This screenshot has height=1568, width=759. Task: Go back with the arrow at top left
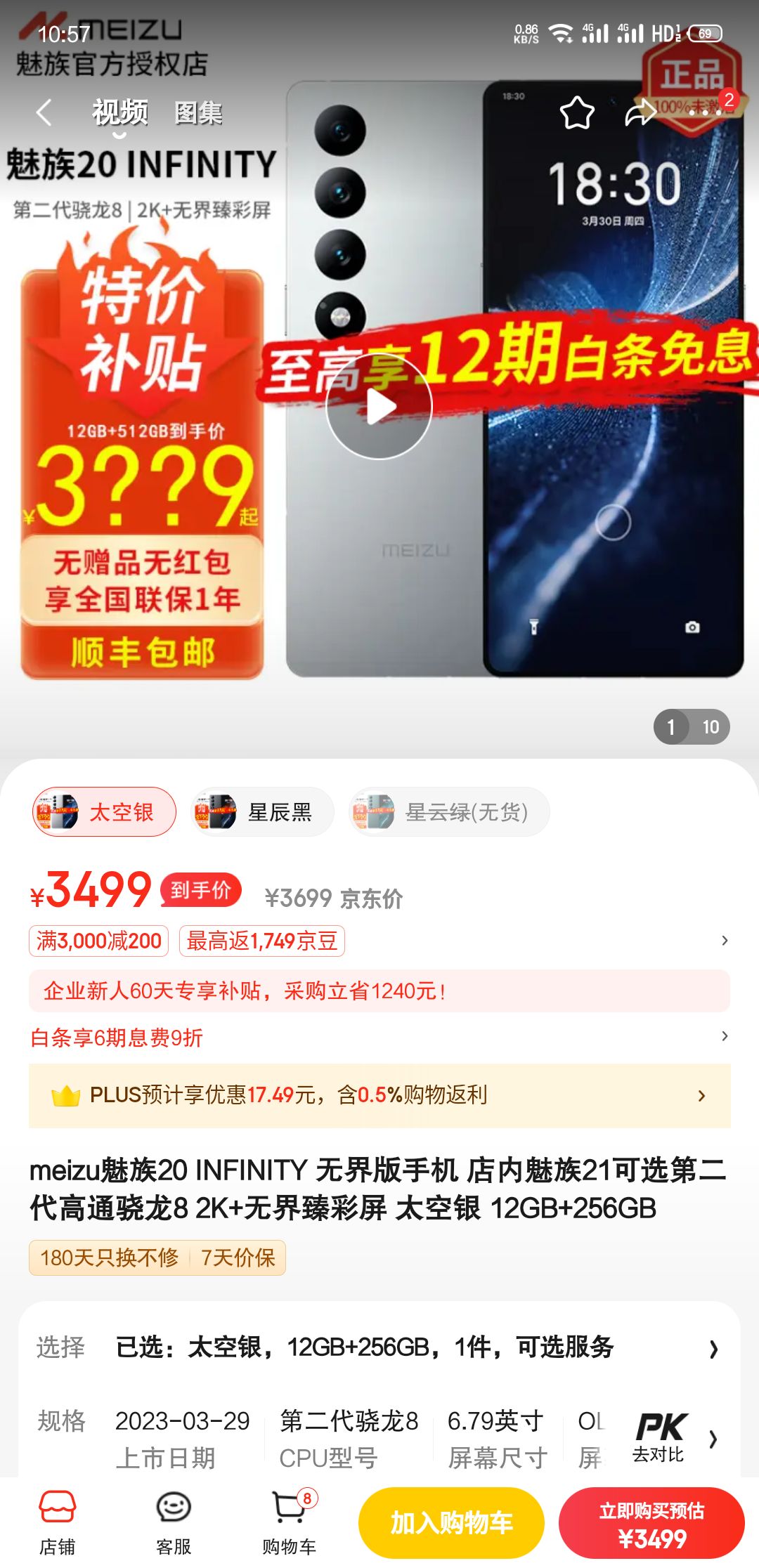point(44,113)
